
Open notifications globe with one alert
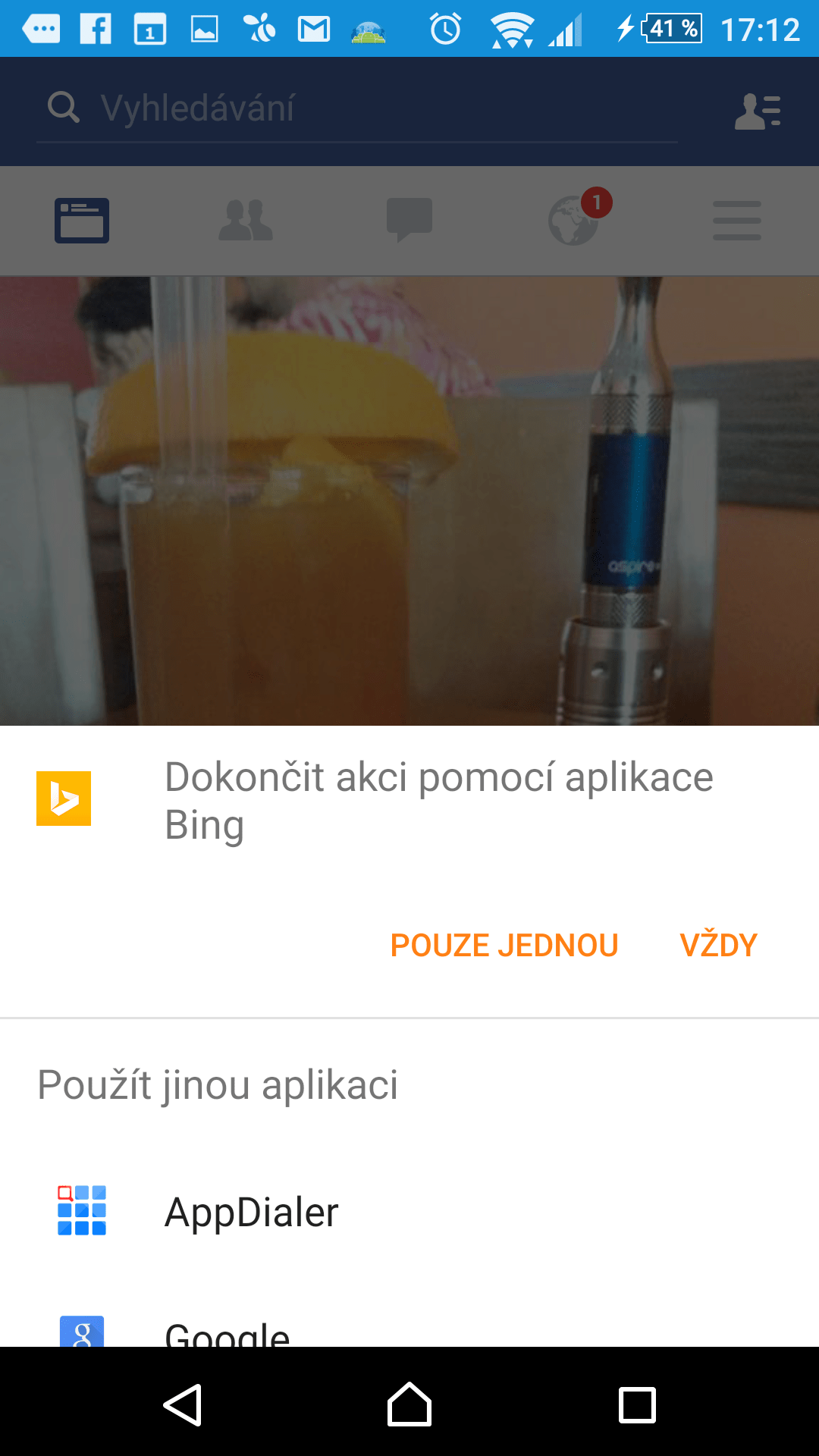point(575,221)
